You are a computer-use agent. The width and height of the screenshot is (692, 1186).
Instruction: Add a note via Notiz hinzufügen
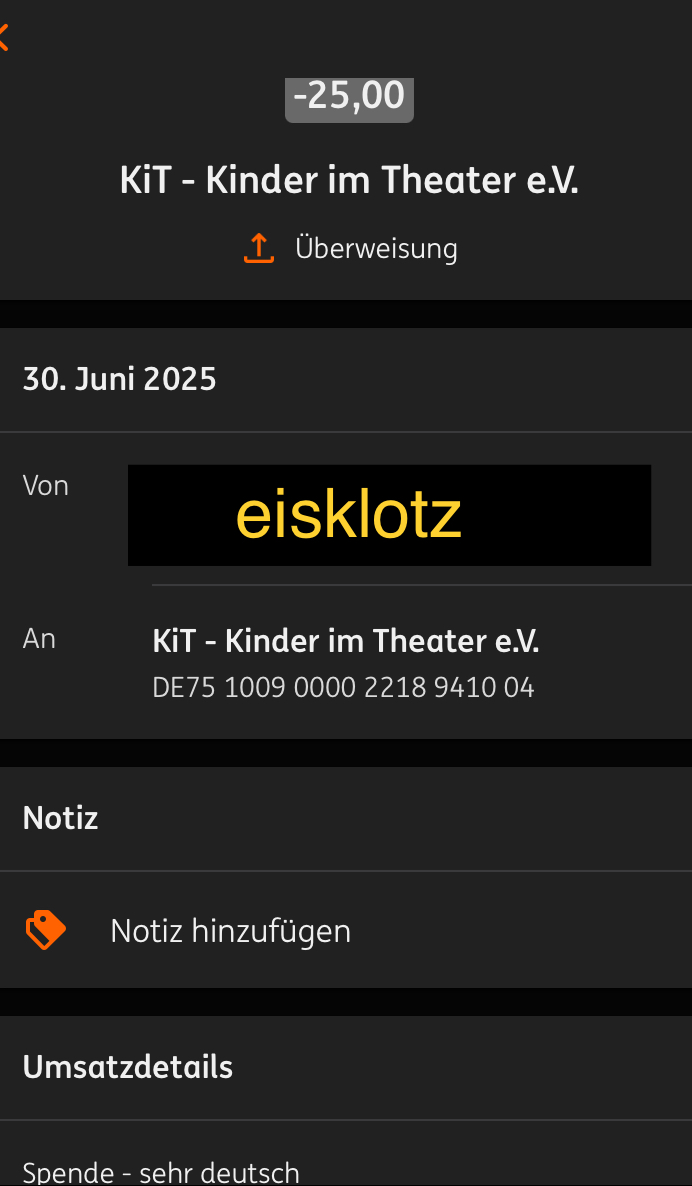(230, 931)
